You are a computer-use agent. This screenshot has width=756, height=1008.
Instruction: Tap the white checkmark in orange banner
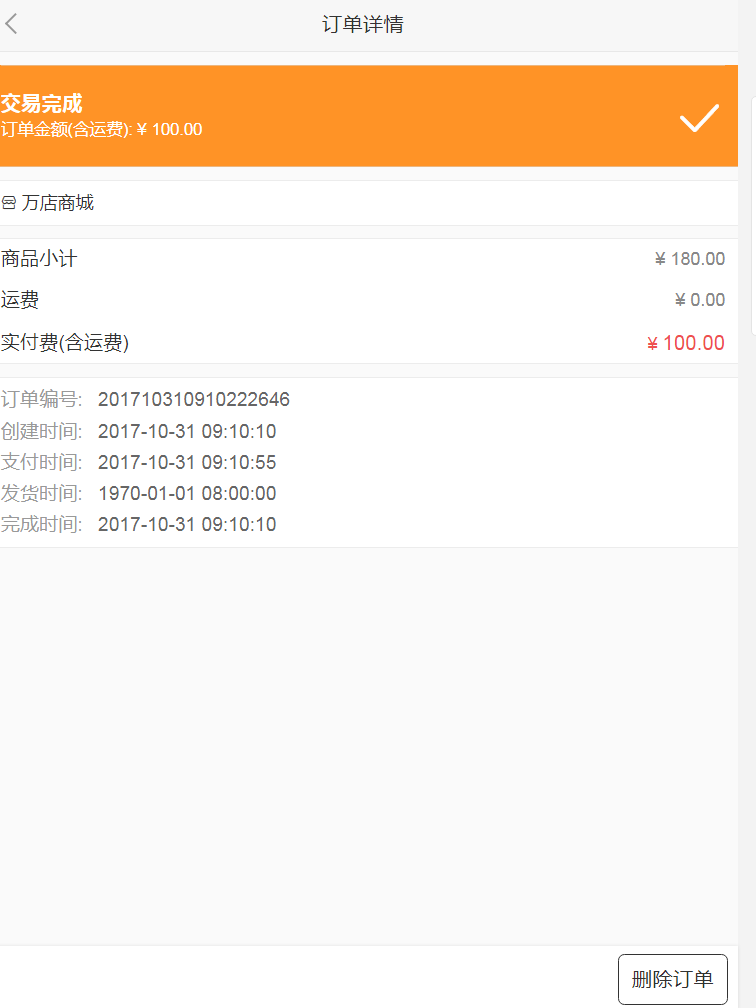pos(699,118)
